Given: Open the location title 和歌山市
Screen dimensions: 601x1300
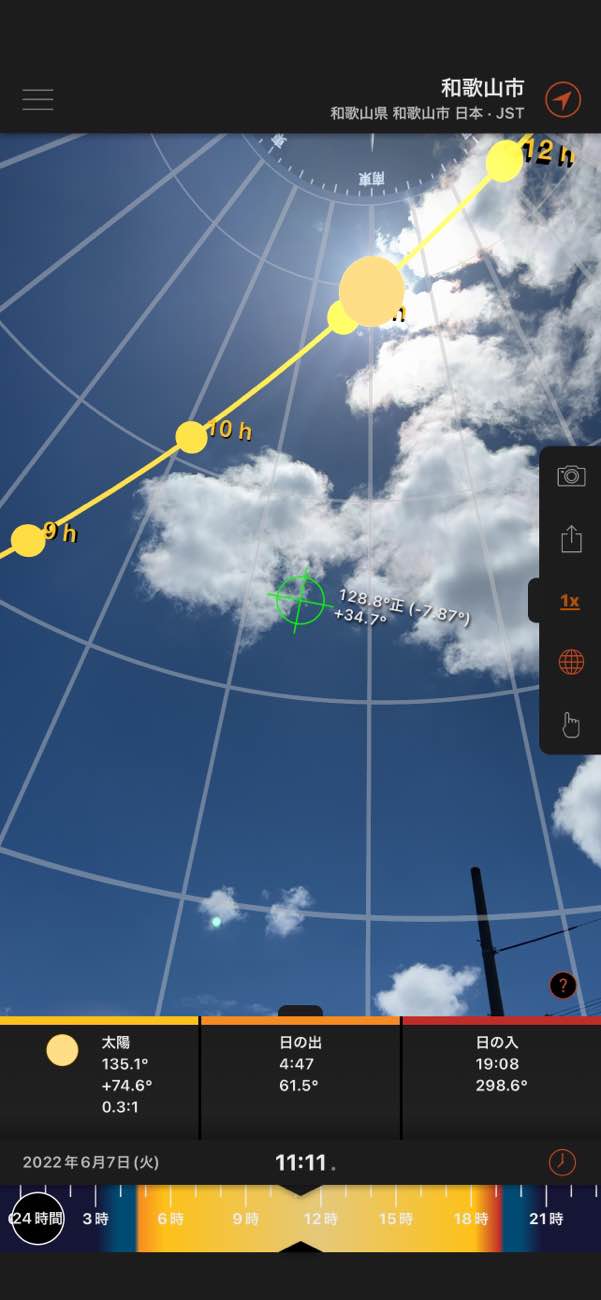Looking at the screenshot, I should point(483,88).
